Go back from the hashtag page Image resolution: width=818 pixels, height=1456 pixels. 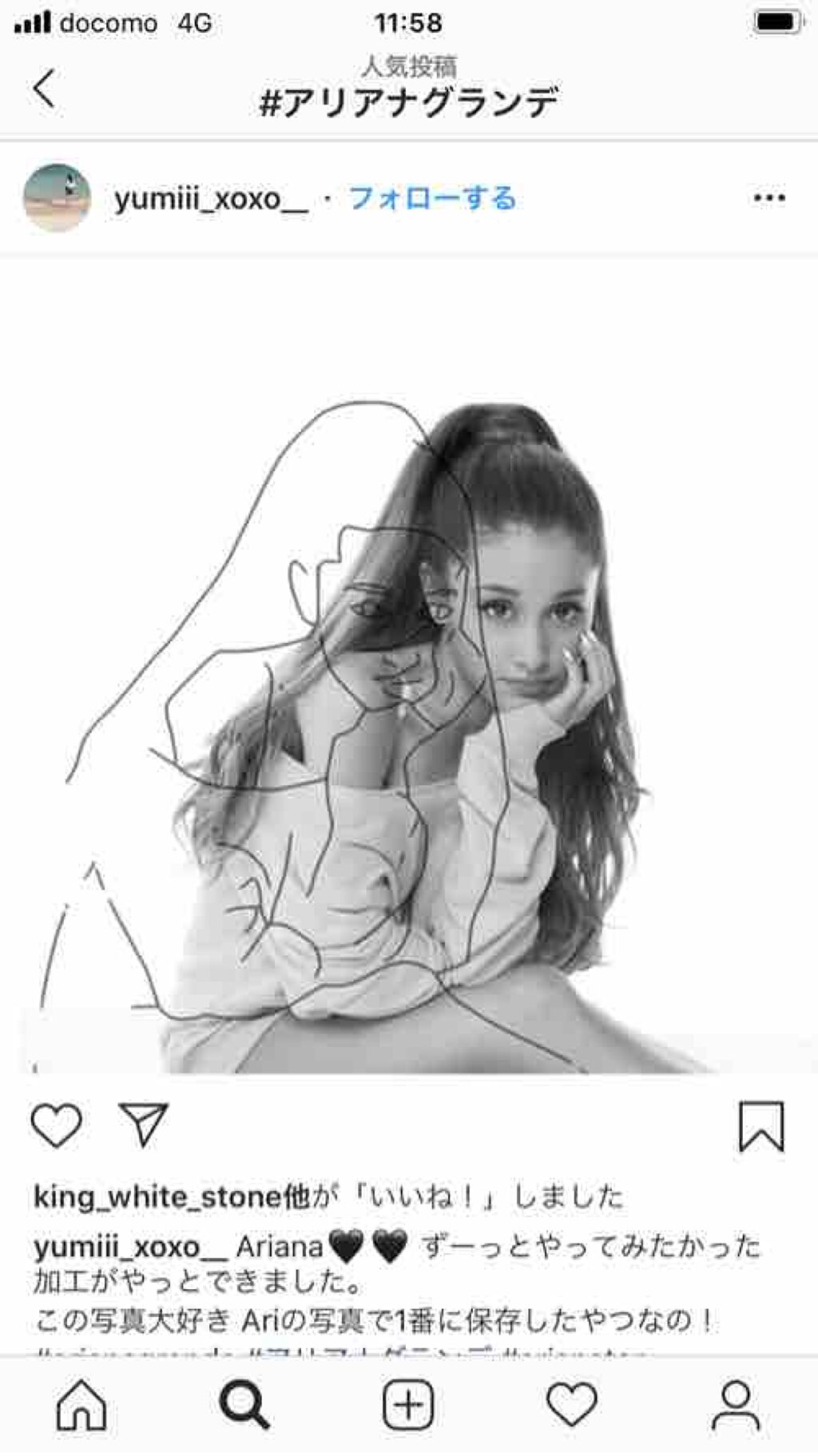click(45, 88)
